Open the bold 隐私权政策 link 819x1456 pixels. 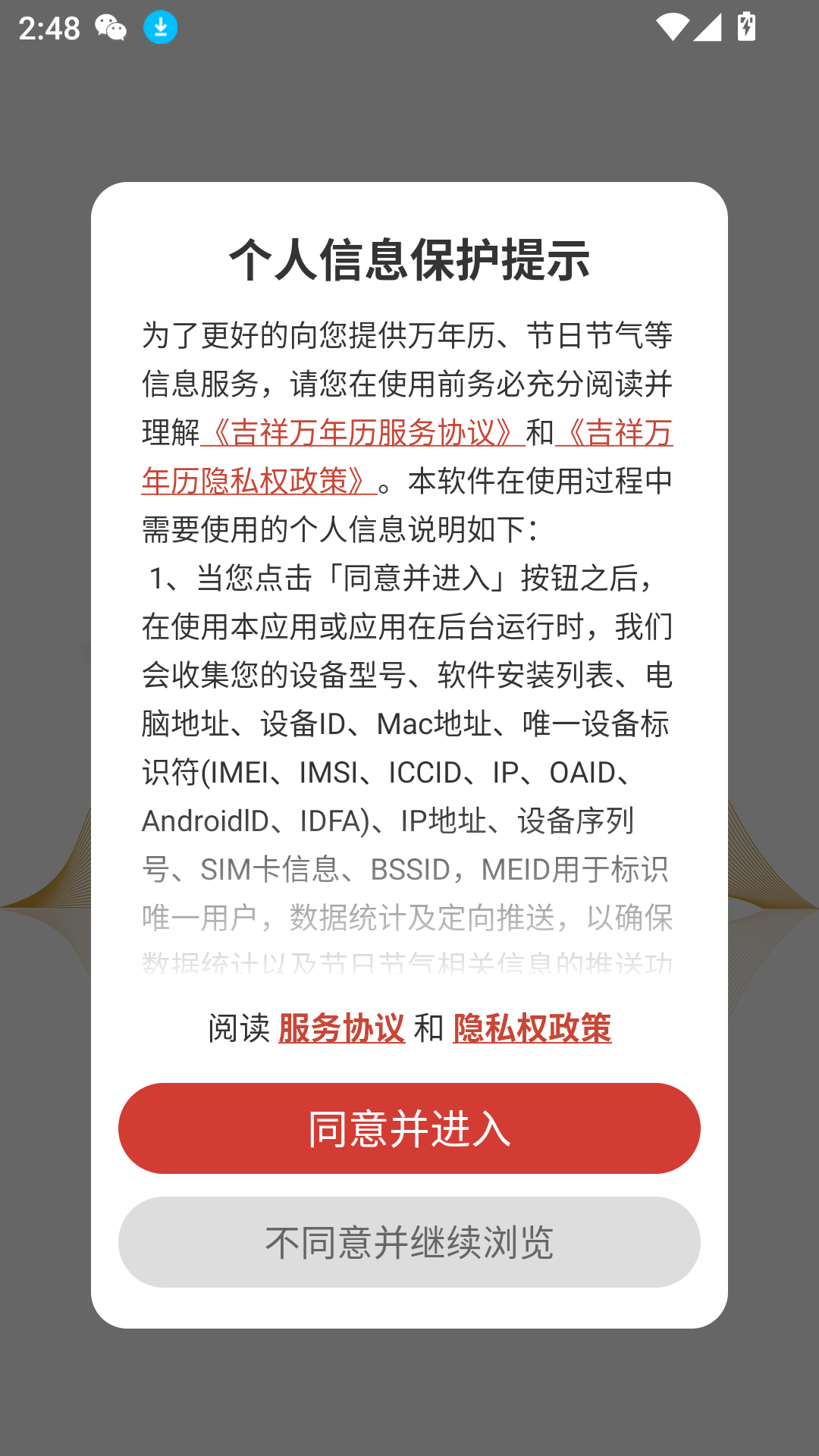[x=532, y=1028]
